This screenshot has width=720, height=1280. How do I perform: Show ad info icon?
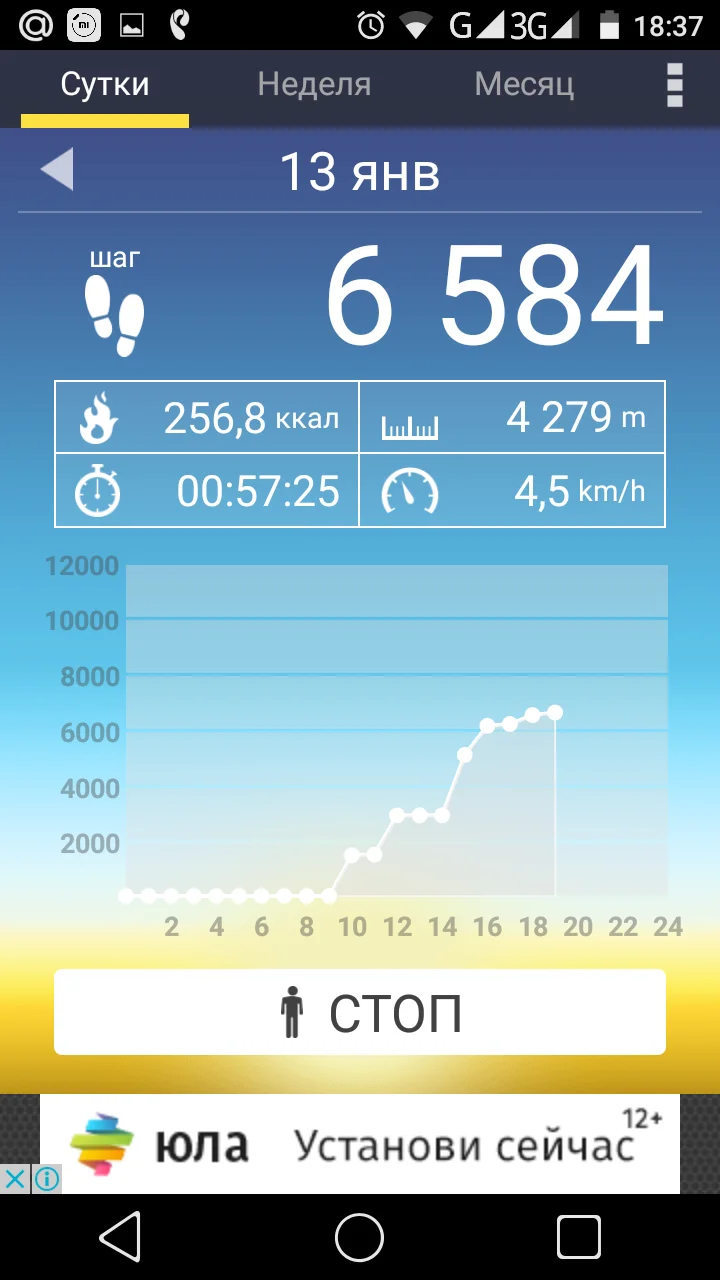tap(46, 1179)
